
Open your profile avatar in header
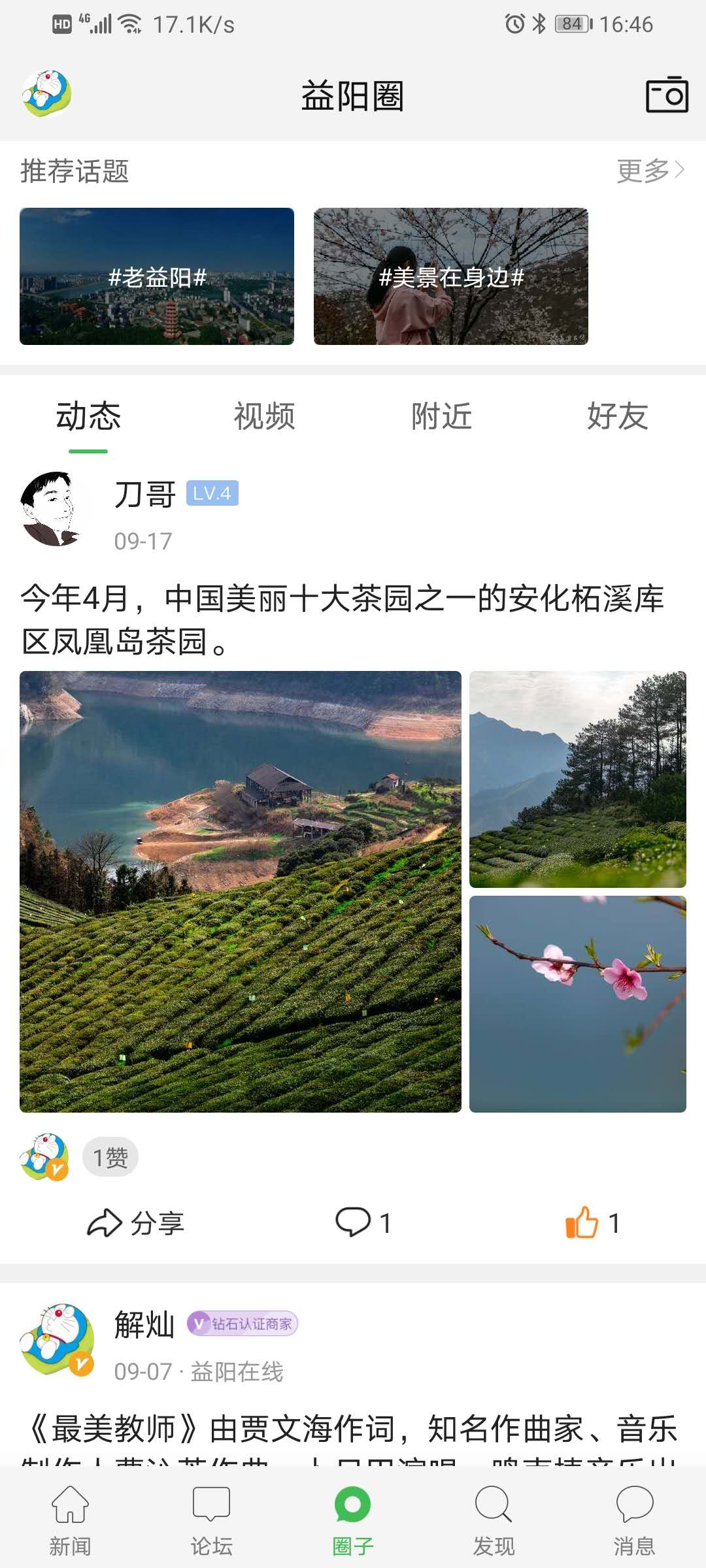[46, 94]
